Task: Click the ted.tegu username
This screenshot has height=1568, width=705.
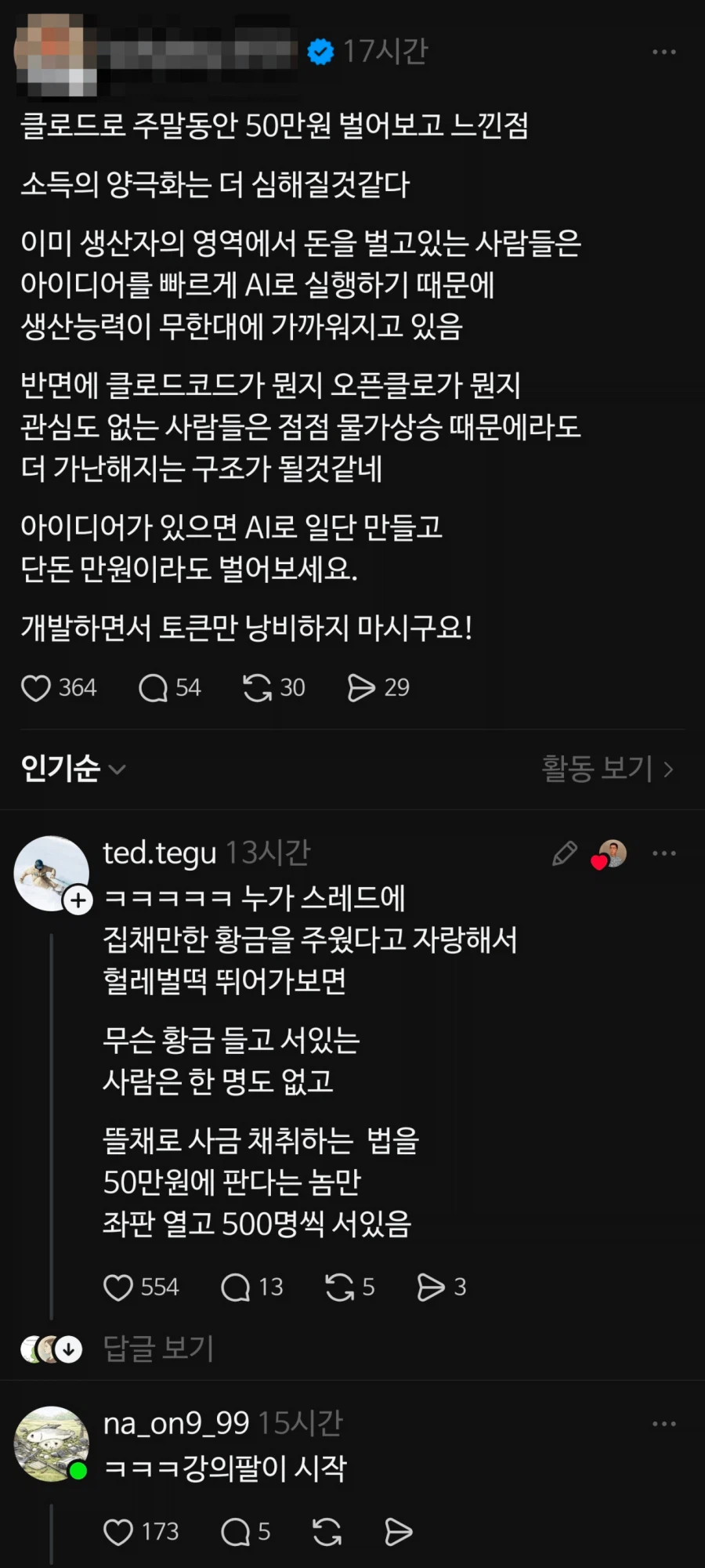Action: coord(157,853)
